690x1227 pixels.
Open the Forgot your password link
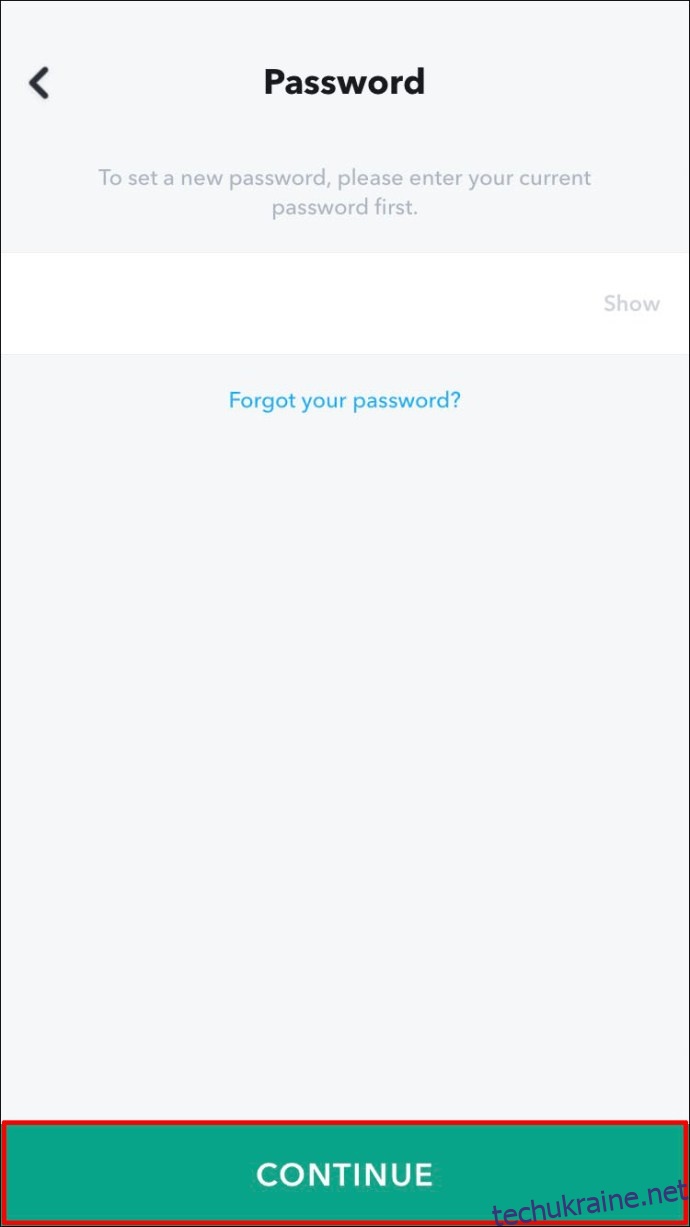[344, 401]
